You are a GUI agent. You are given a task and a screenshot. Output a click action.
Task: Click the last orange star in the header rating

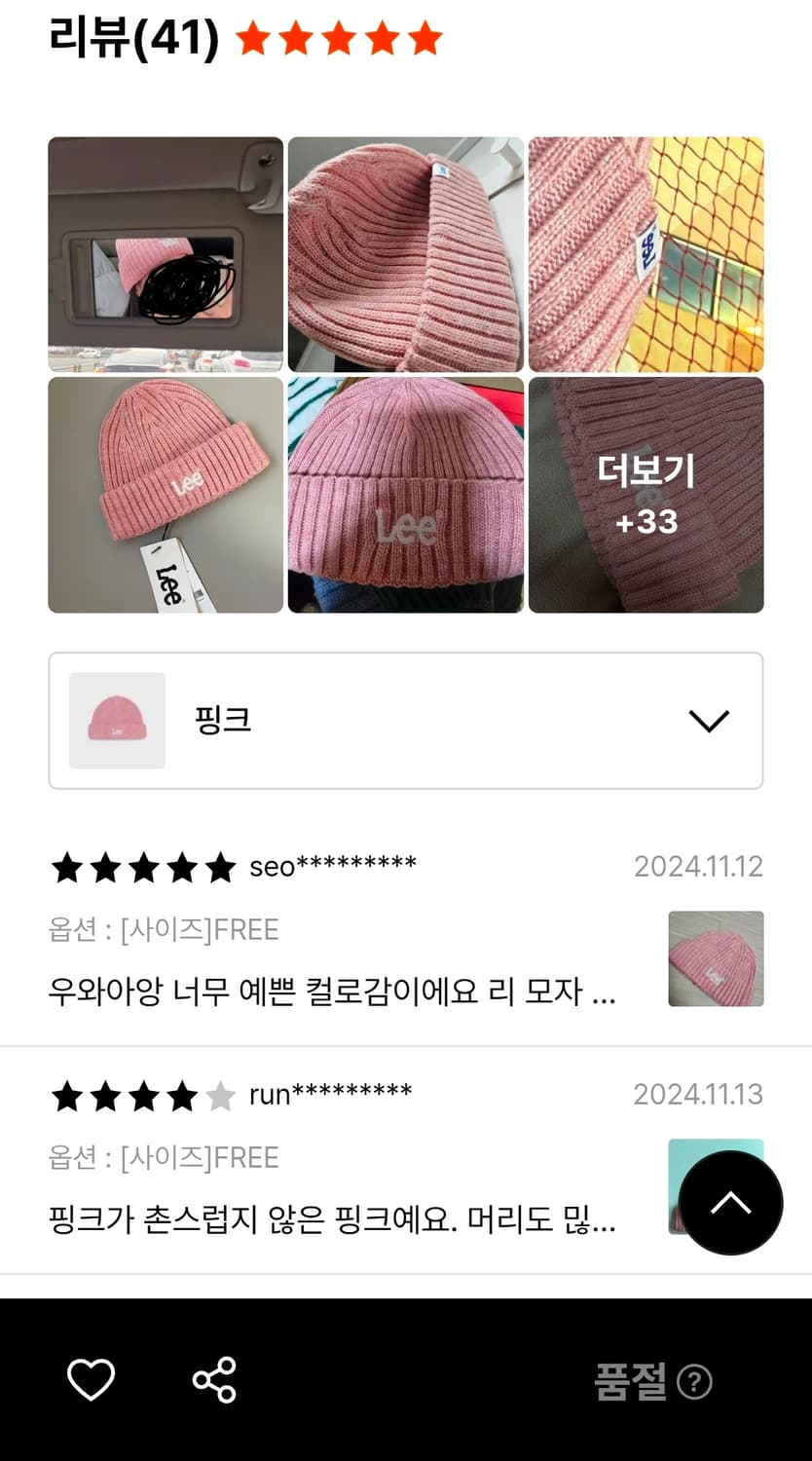(424, 38)
